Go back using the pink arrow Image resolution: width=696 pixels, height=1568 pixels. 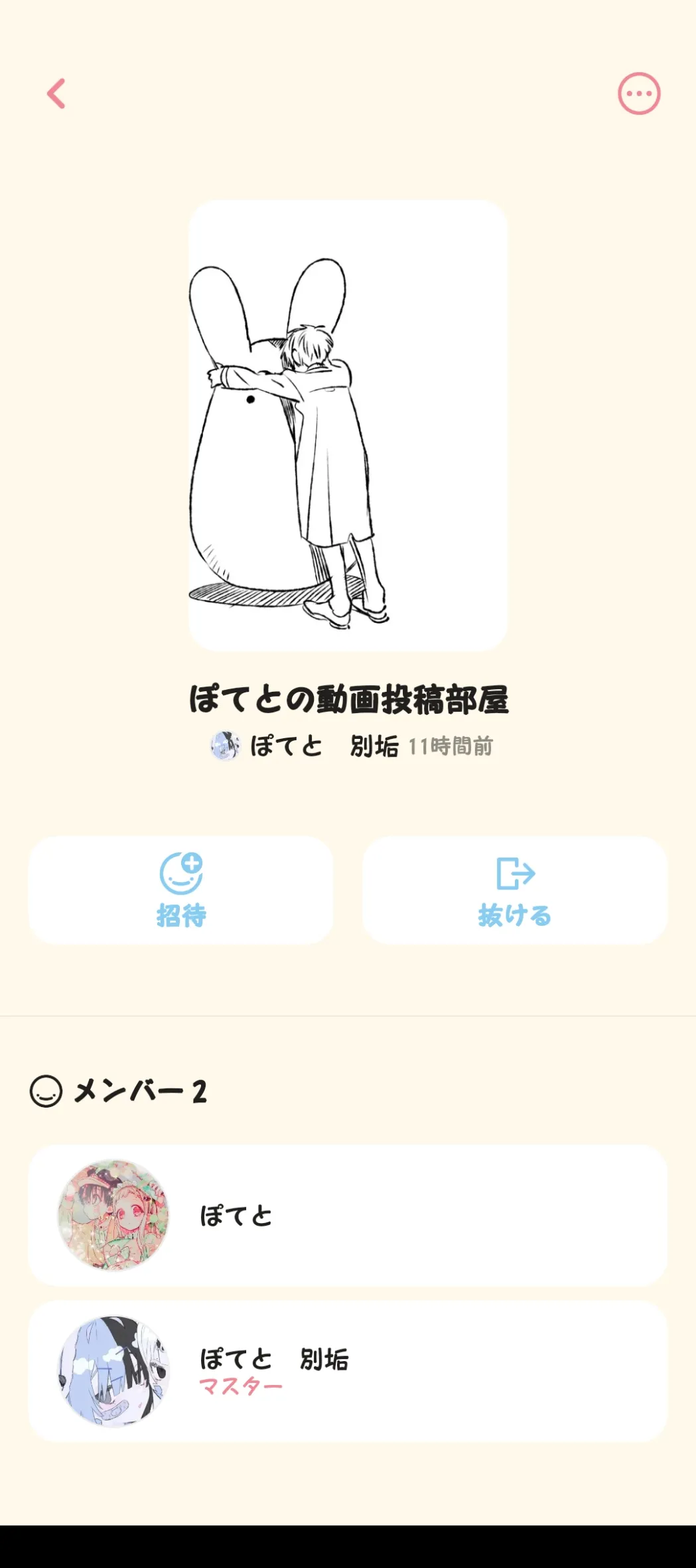click(56, 94)
